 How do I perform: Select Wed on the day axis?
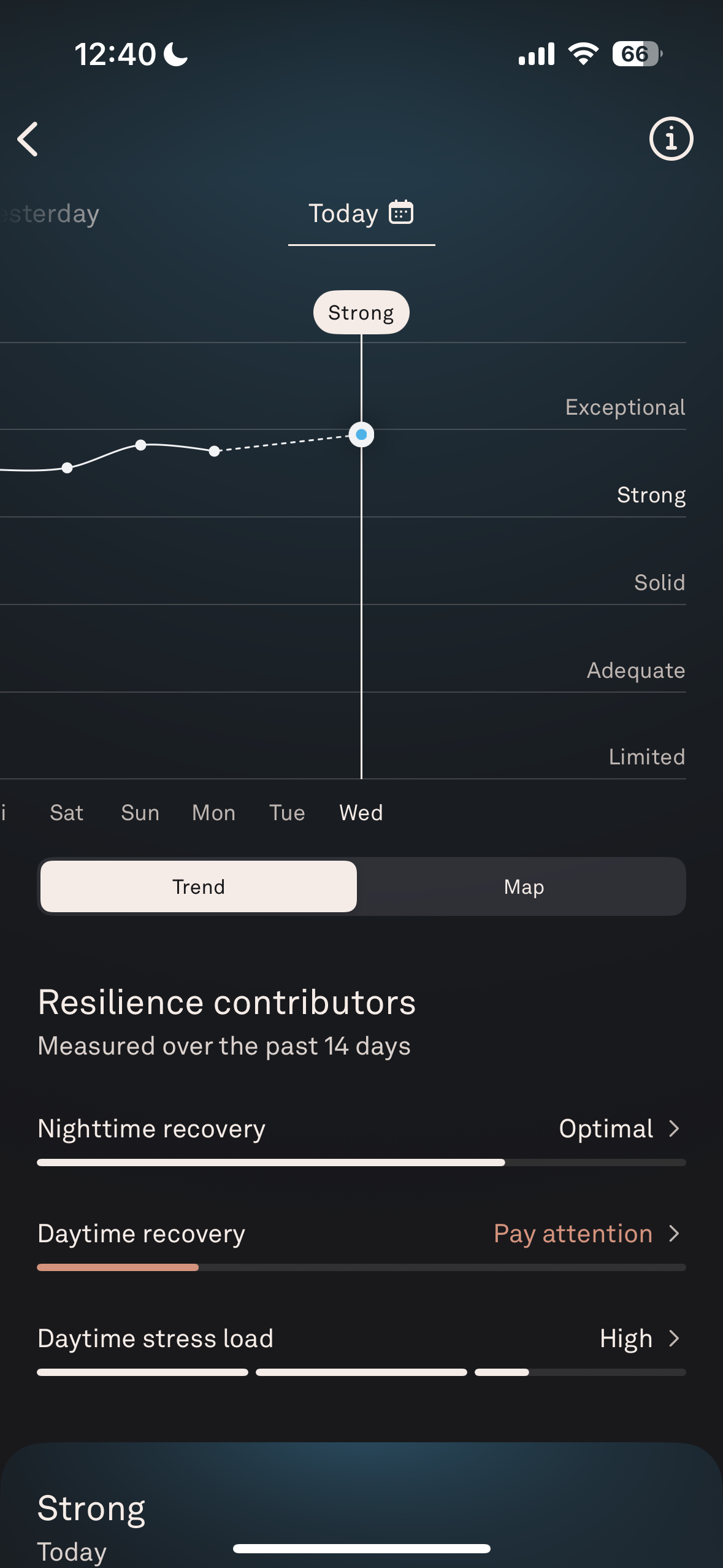click(x=361, y=812)
